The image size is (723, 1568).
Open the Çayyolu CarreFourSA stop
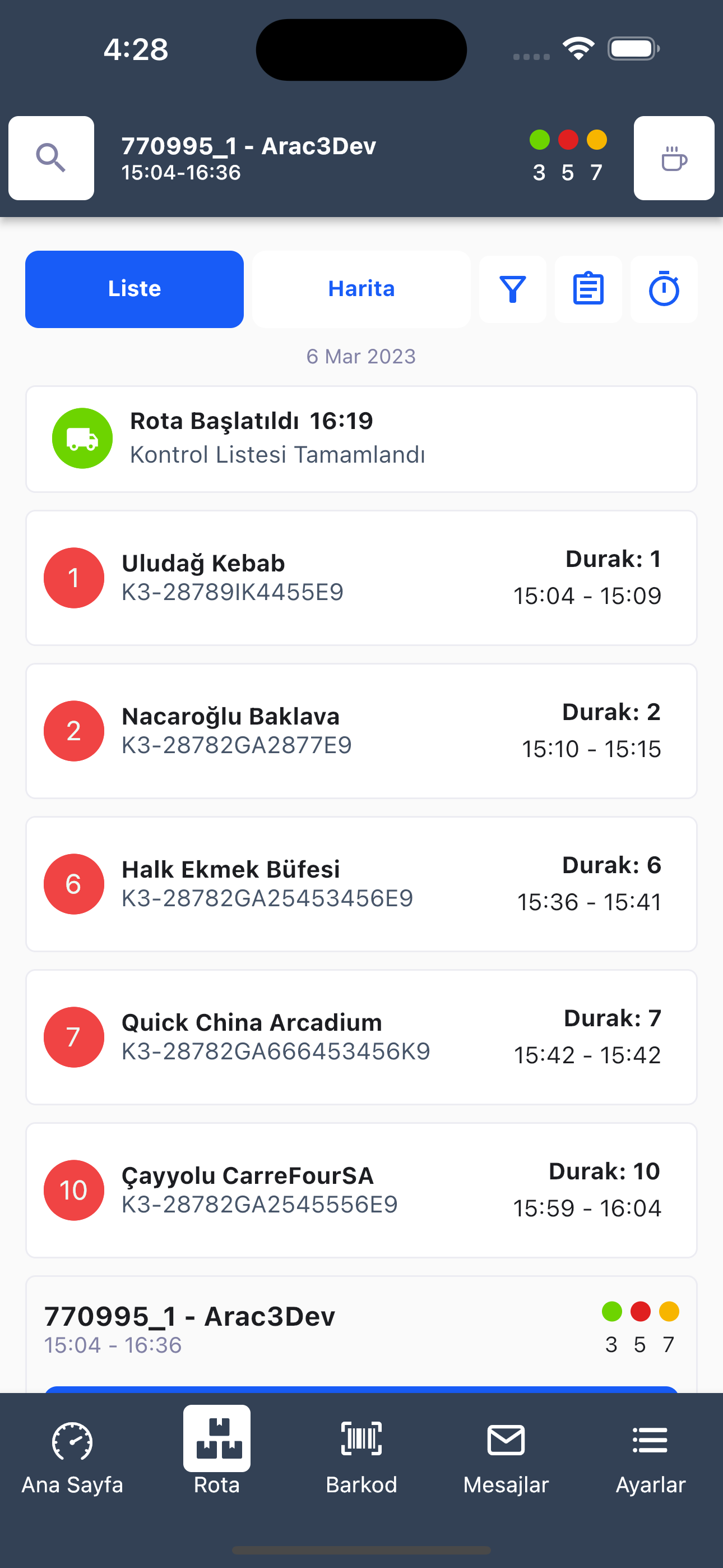tap(361, 1190)
